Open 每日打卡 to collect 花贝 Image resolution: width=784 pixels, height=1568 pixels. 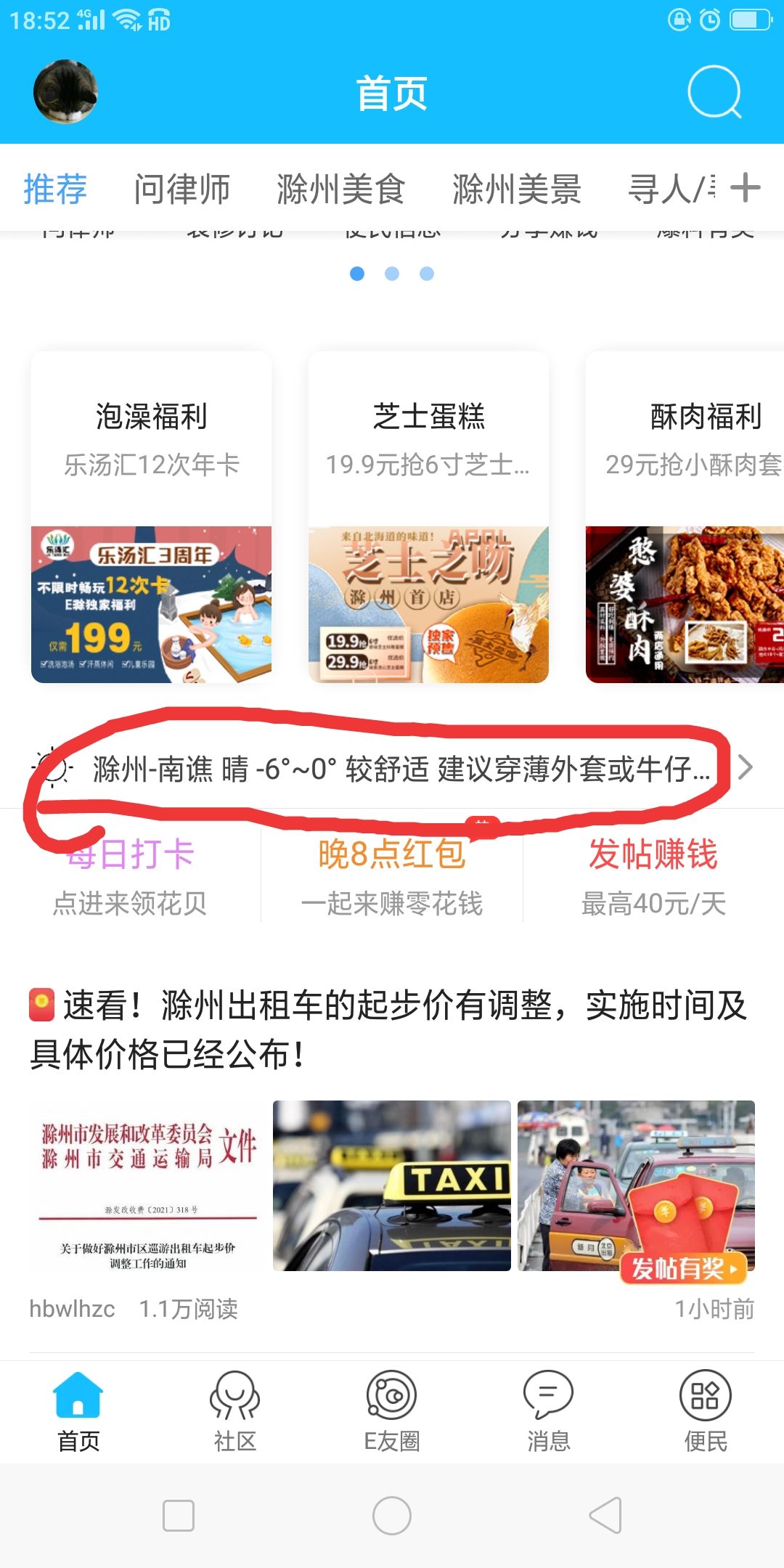pos(131,875)
